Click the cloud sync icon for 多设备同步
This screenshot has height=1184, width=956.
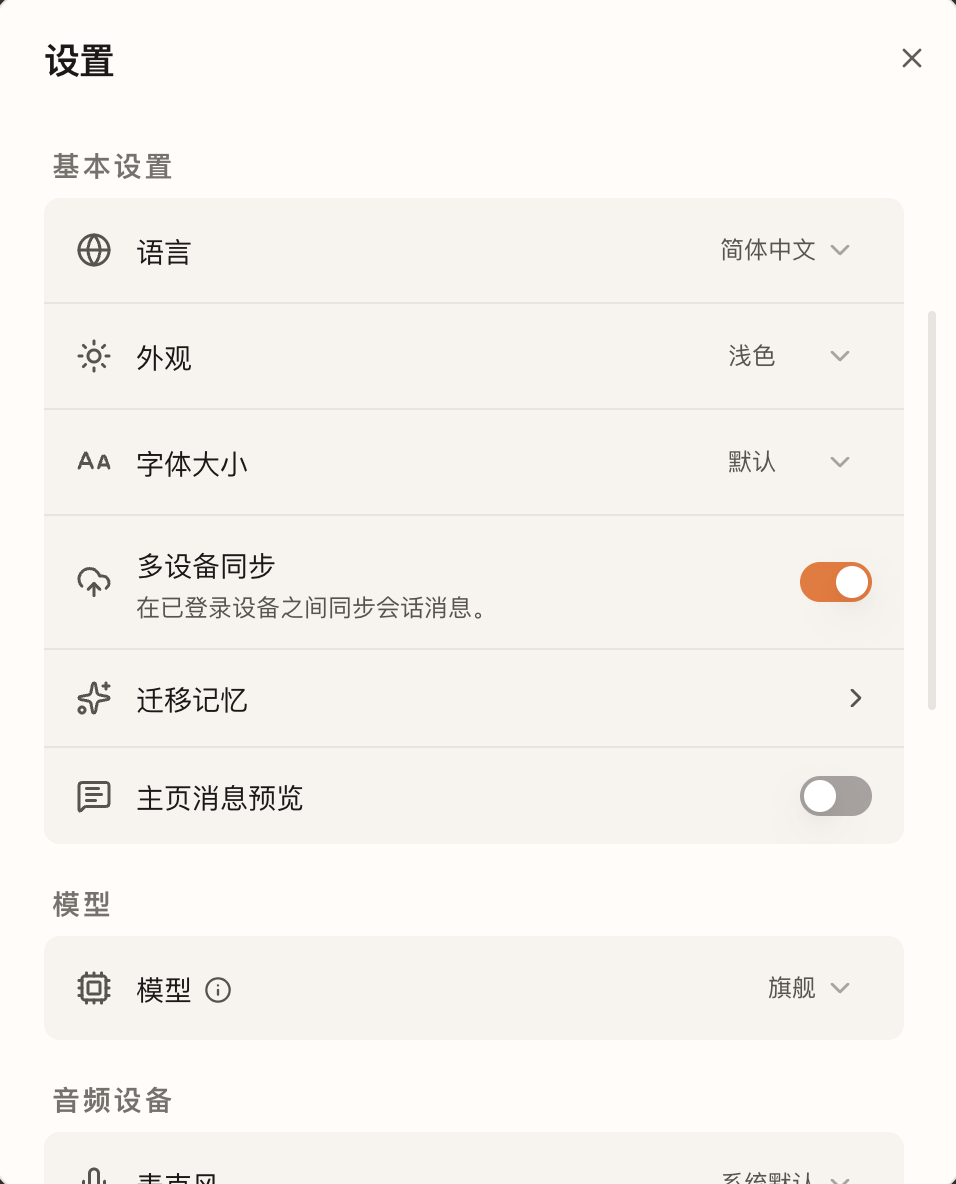(93, 582)
